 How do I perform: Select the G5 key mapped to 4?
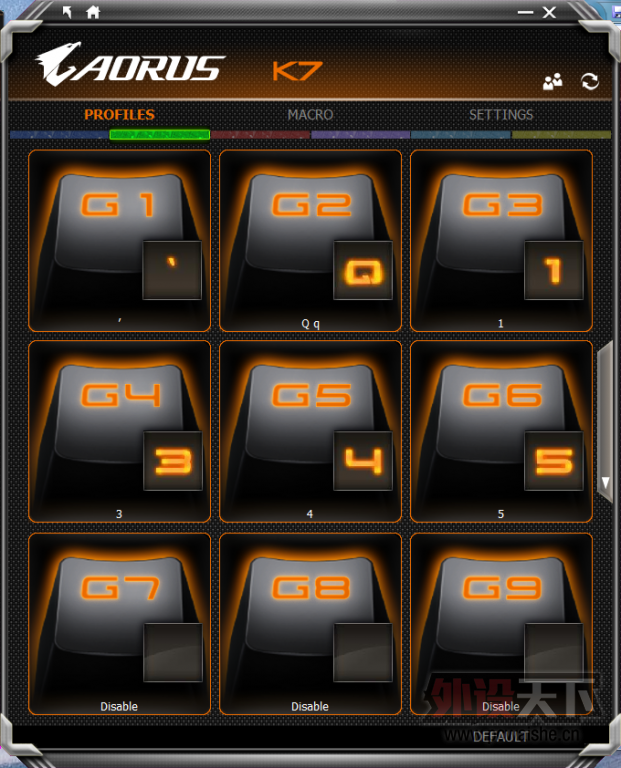pyautogui.click(x=310, y=431)
